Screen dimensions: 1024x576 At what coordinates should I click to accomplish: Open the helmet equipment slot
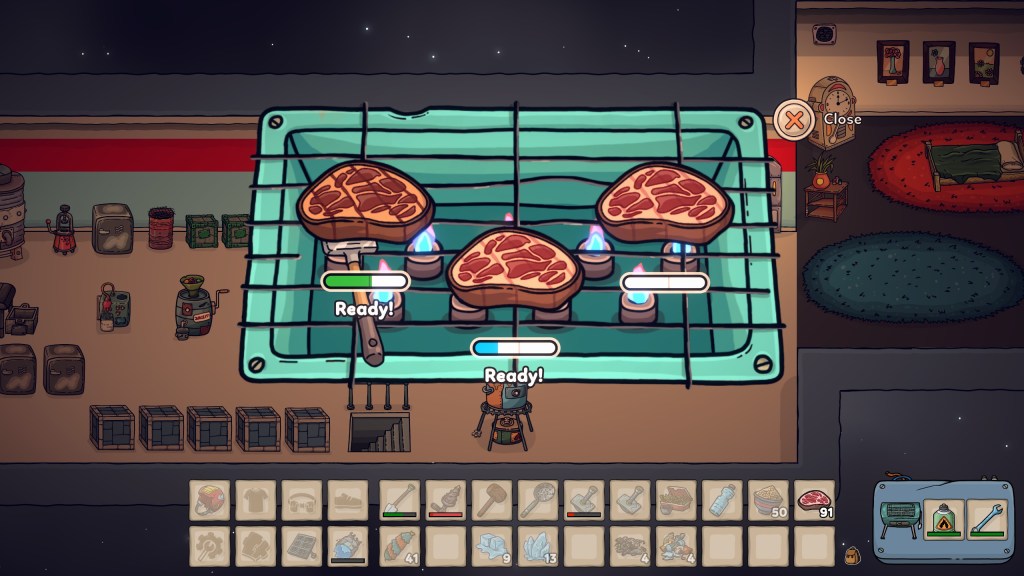[209, 500]
